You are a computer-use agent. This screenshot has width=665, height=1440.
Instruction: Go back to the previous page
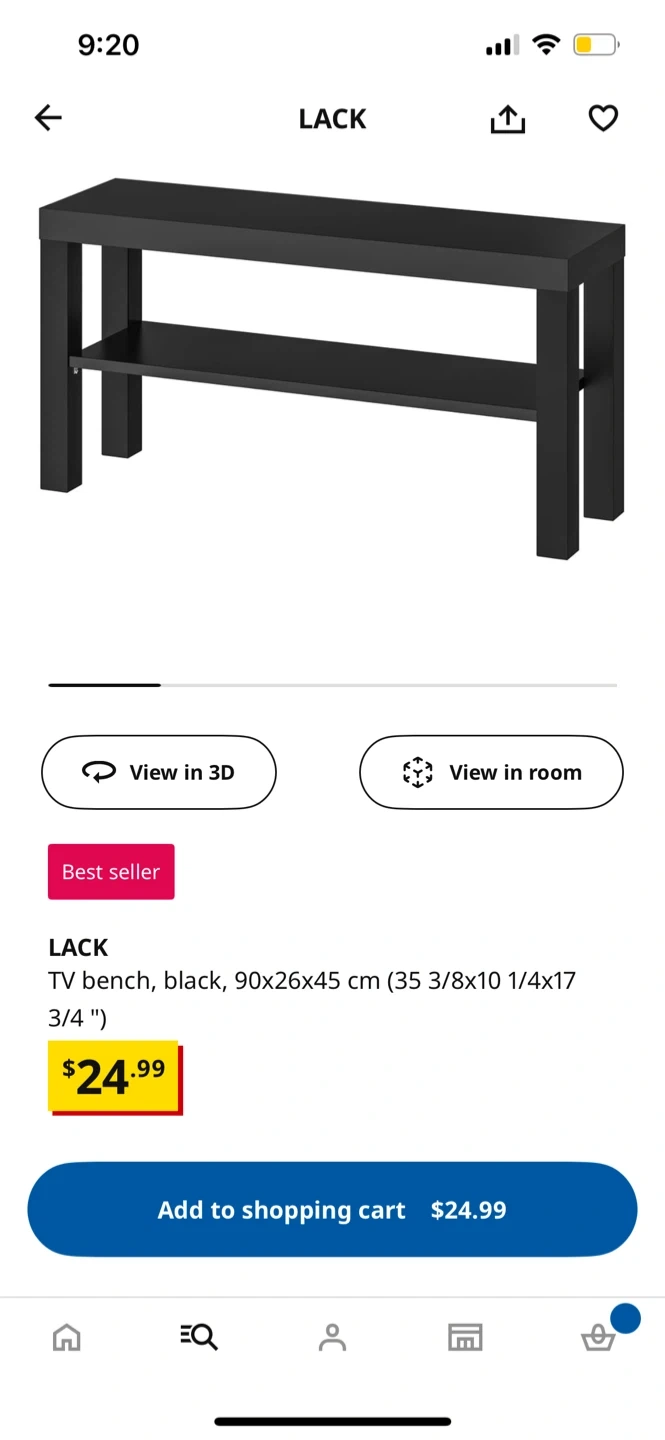click(x=48, y=118)
